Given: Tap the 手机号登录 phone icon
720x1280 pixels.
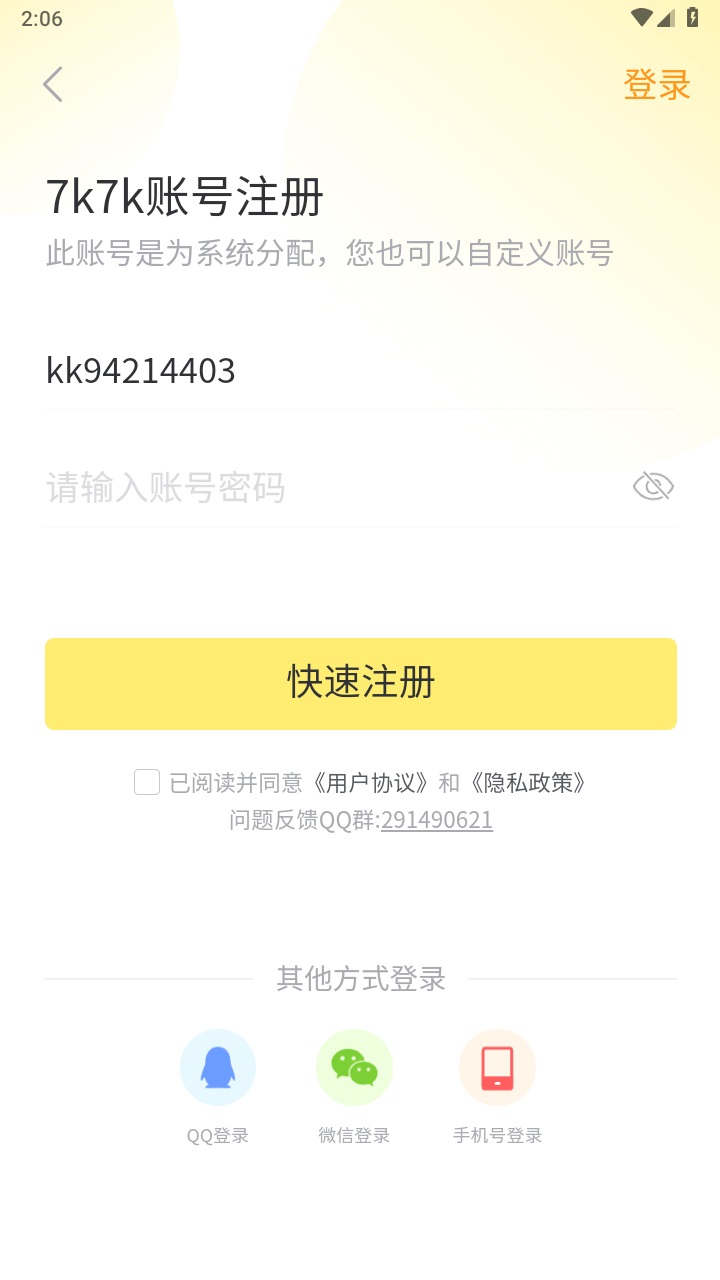Looking at the screenshot, I should point(496,1066).
